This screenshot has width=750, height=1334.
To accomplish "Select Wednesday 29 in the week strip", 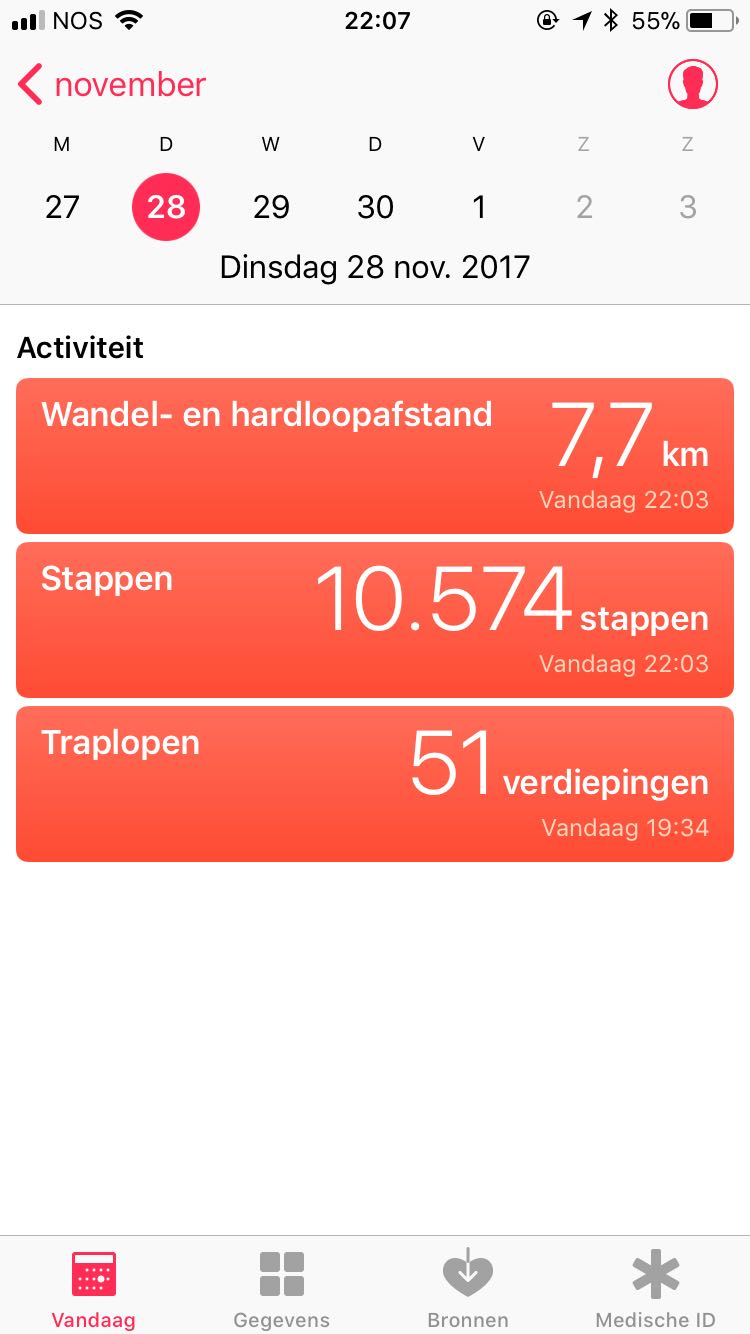I will point(271,207).
